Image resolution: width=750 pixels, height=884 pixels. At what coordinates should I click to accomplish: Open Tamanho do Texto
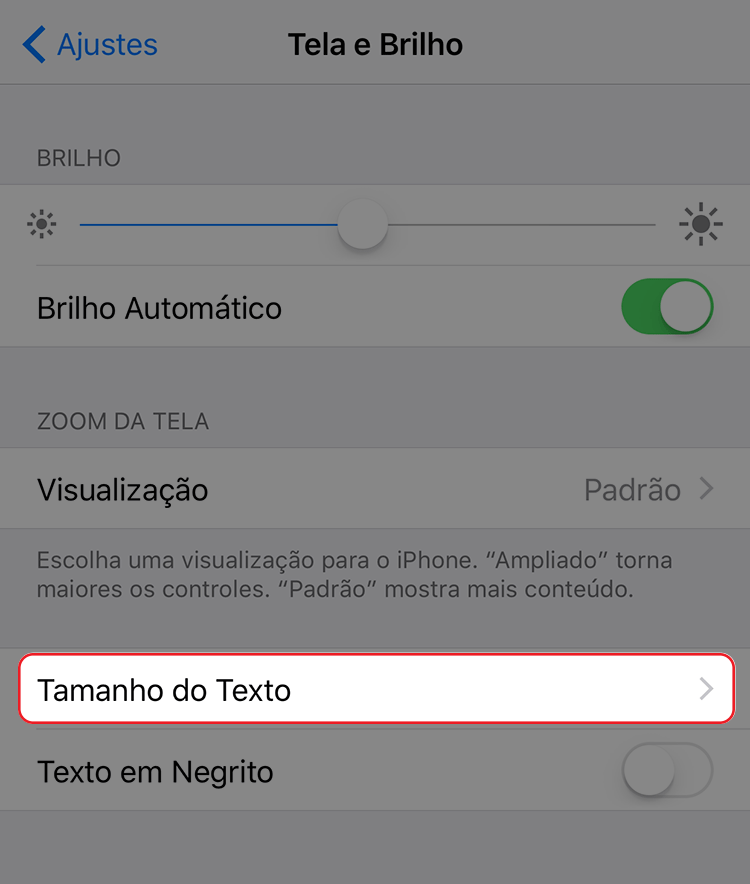[375, 690]
